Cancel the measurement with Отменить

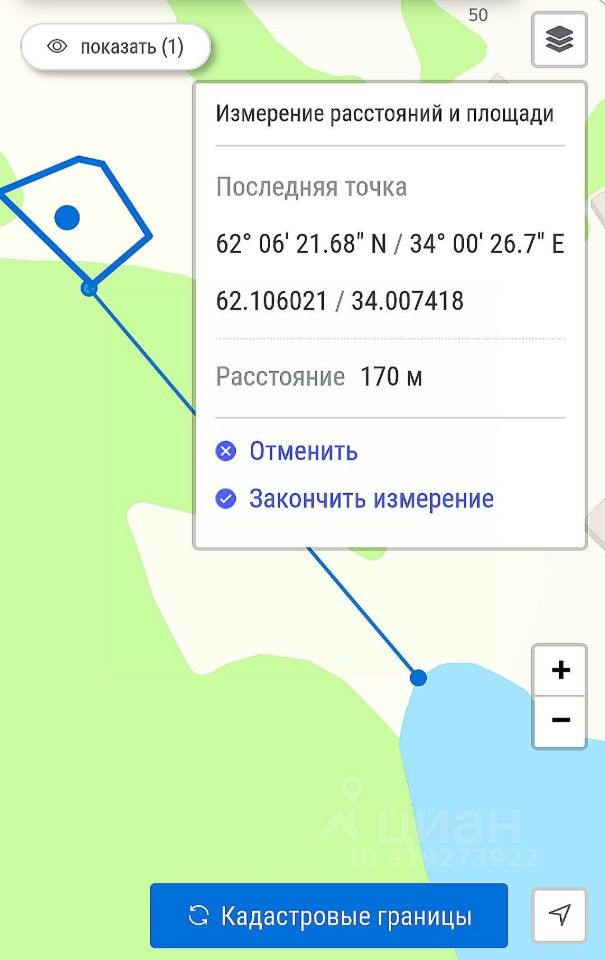[x=302, y=451]
